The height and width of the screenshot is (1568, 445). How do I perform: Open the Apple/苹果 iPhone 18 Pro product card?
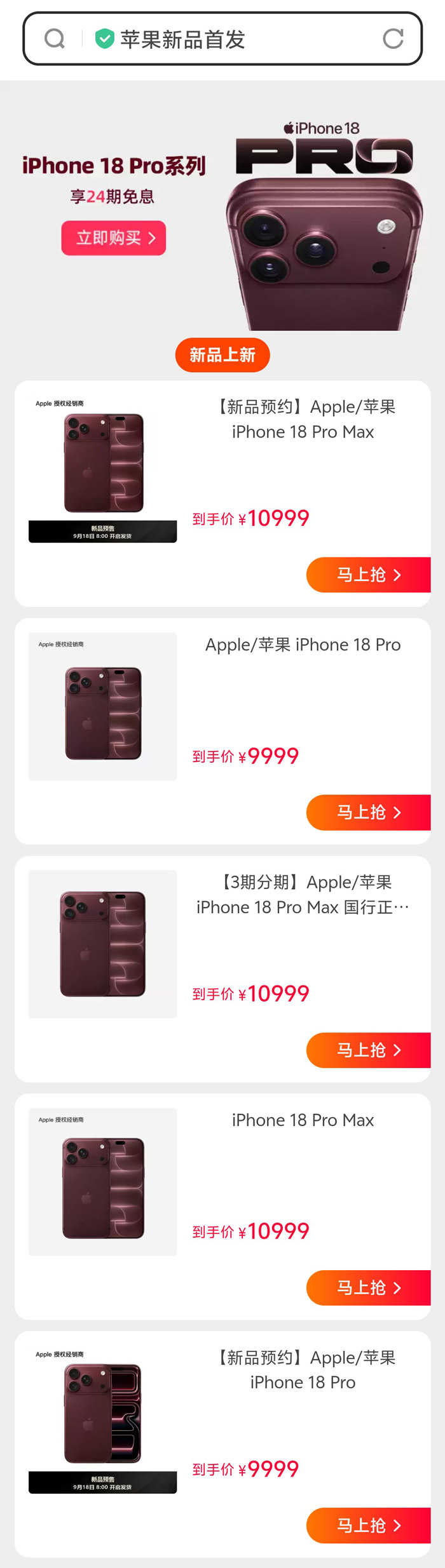click(x=222, y=731)
